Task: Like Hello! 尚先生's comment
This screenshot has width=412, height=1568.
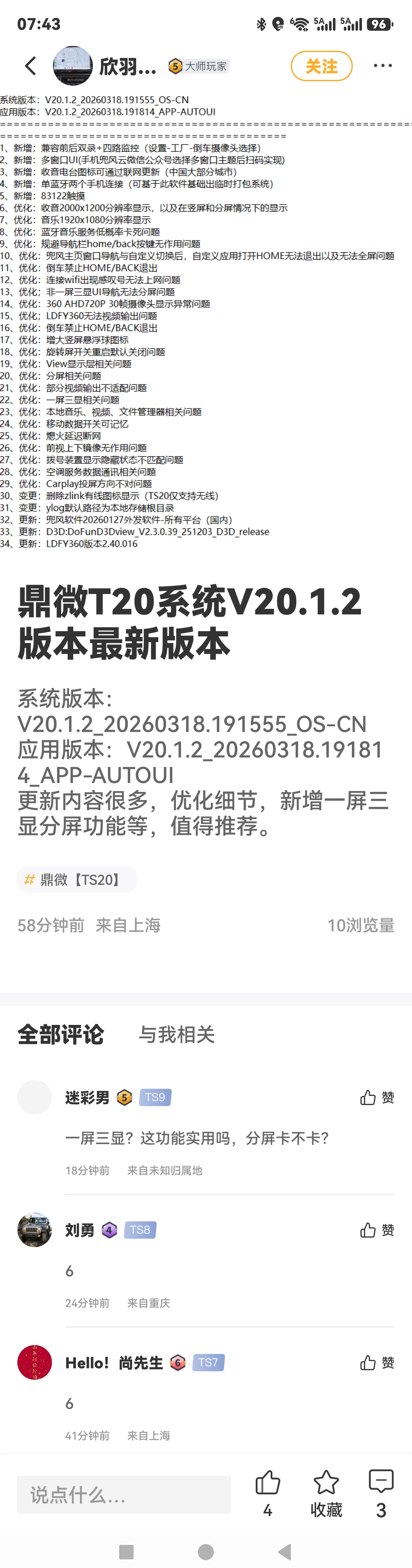Action: click(x=377, y=1363)
